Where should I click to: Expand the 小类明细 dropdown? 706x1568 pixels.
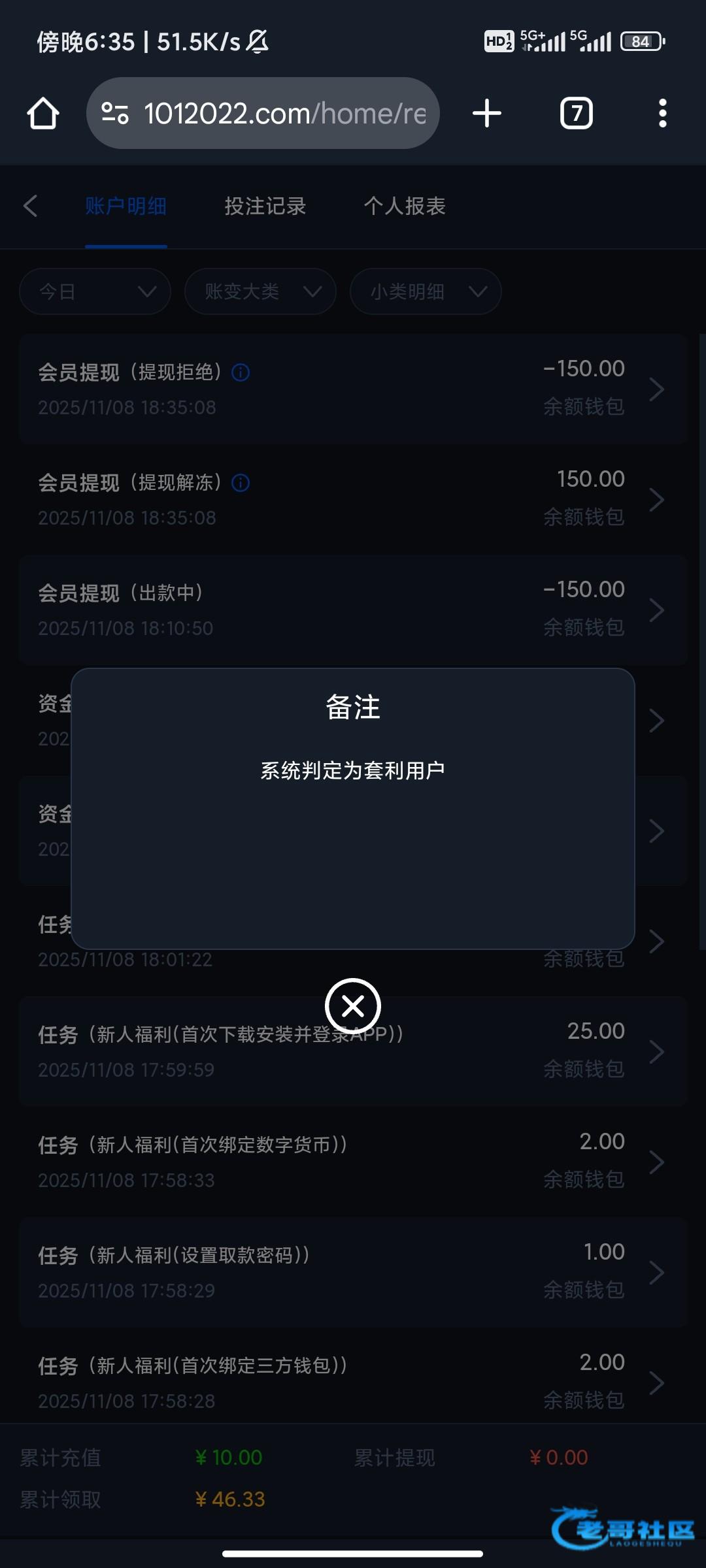(426, 291)
